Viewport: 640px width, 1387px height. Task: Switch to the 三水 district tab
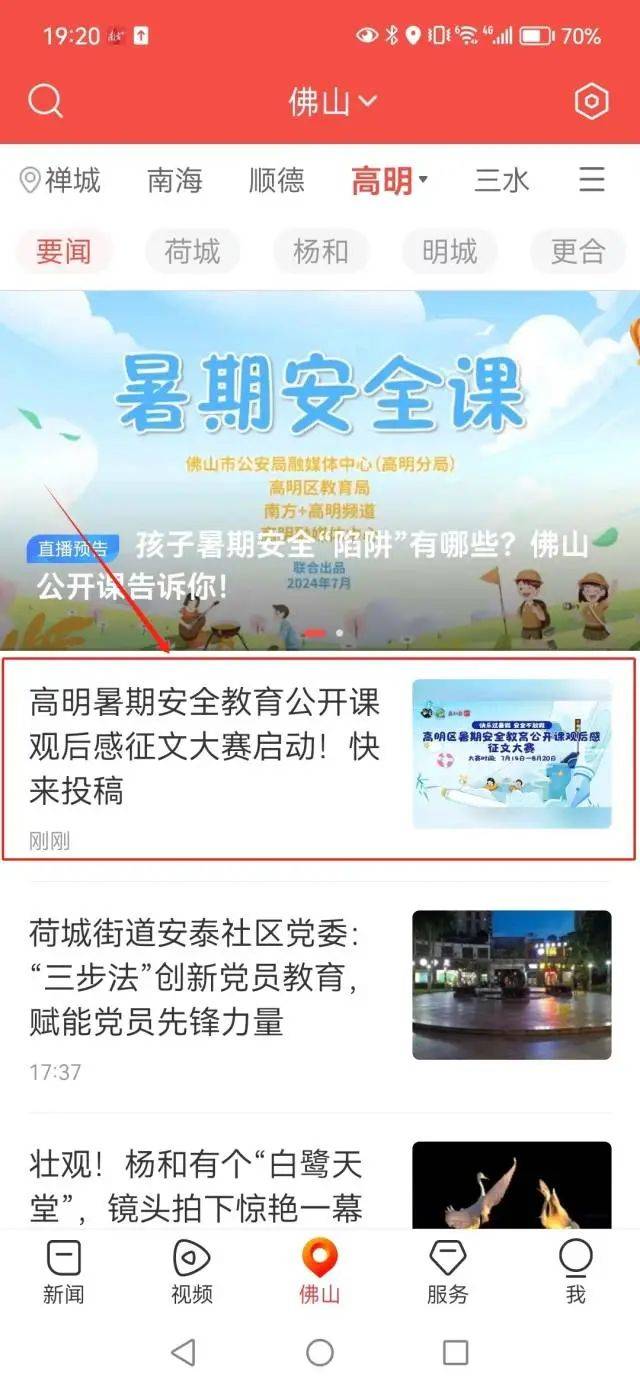tap(501, 180)
